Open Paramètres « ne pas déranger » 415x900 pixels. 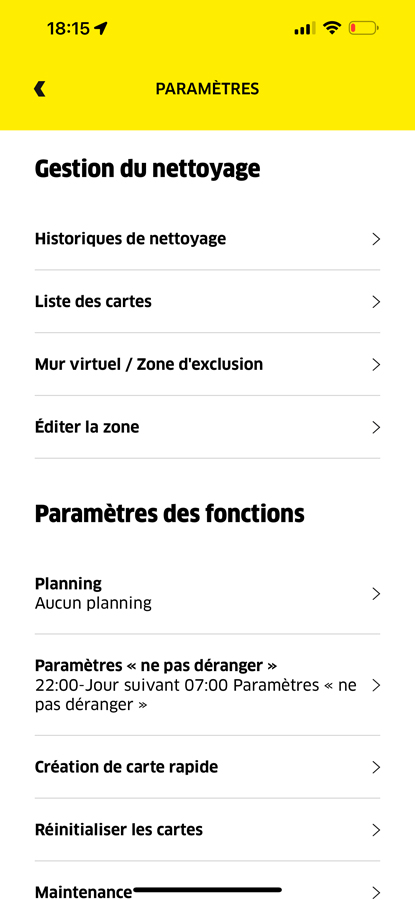point(207,685)
